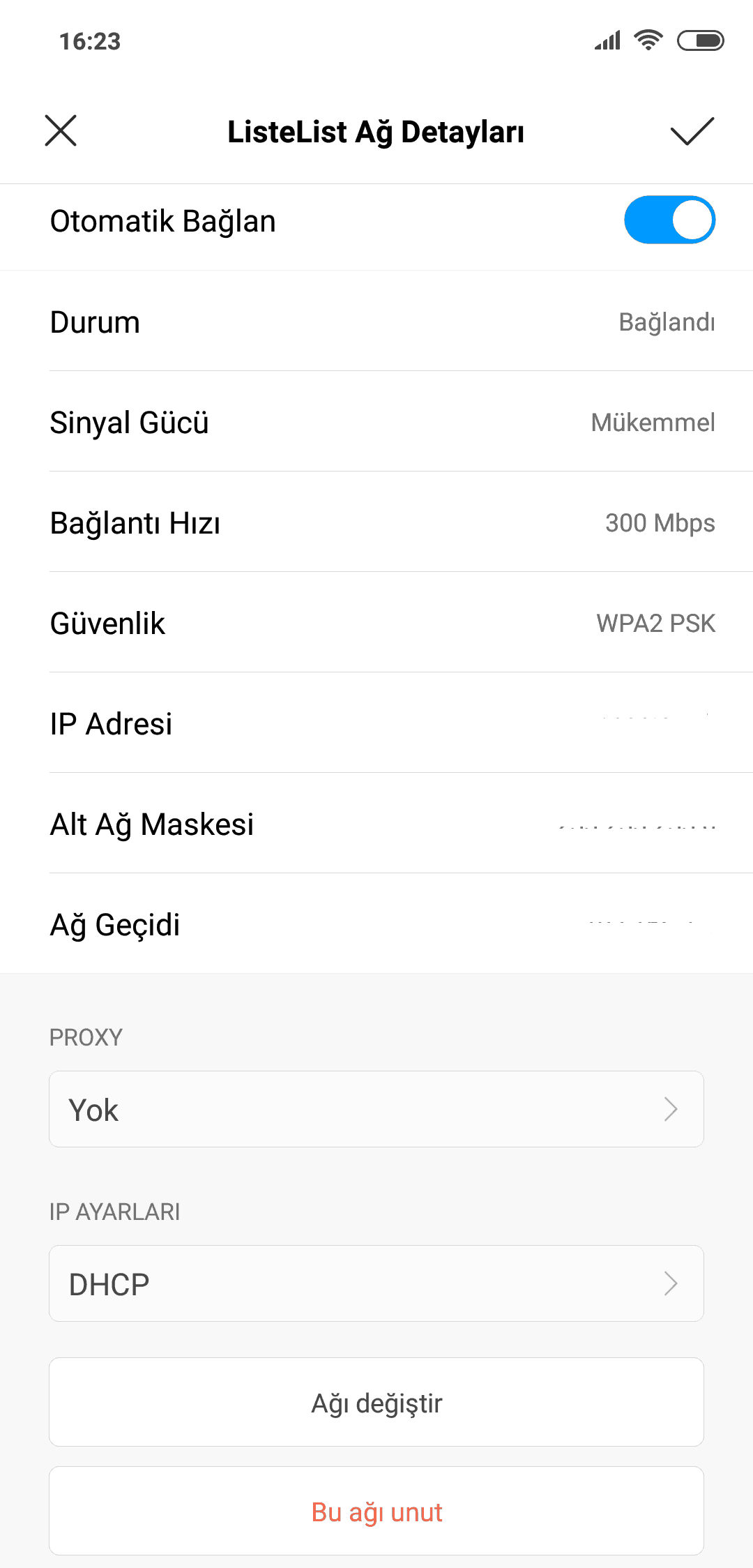The image size is (753, 1568).
Task: Toggle the Otomatik Bağlan switch
Action: 669,220
